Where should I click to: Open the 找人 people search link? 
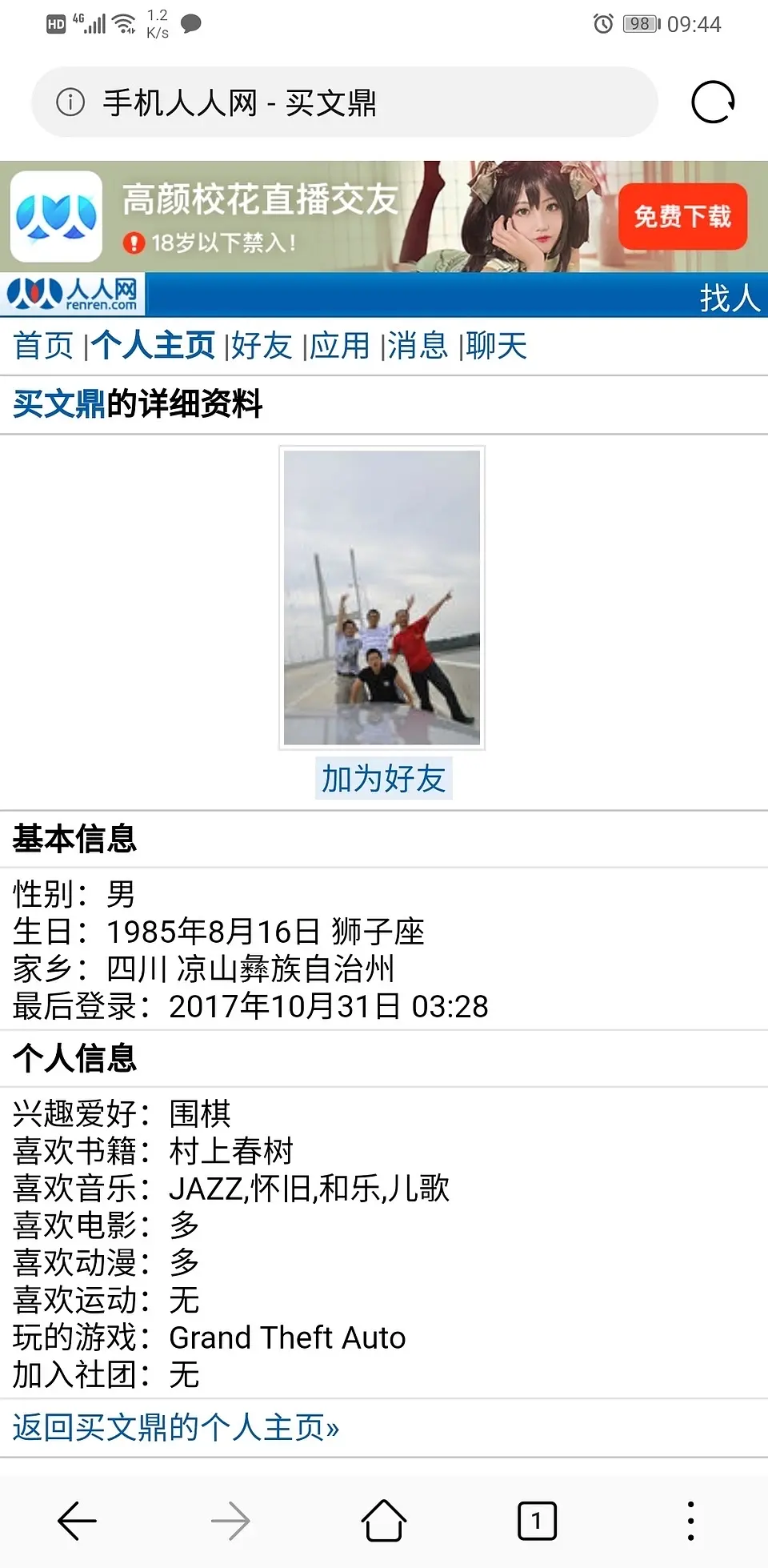coord(729,298)
